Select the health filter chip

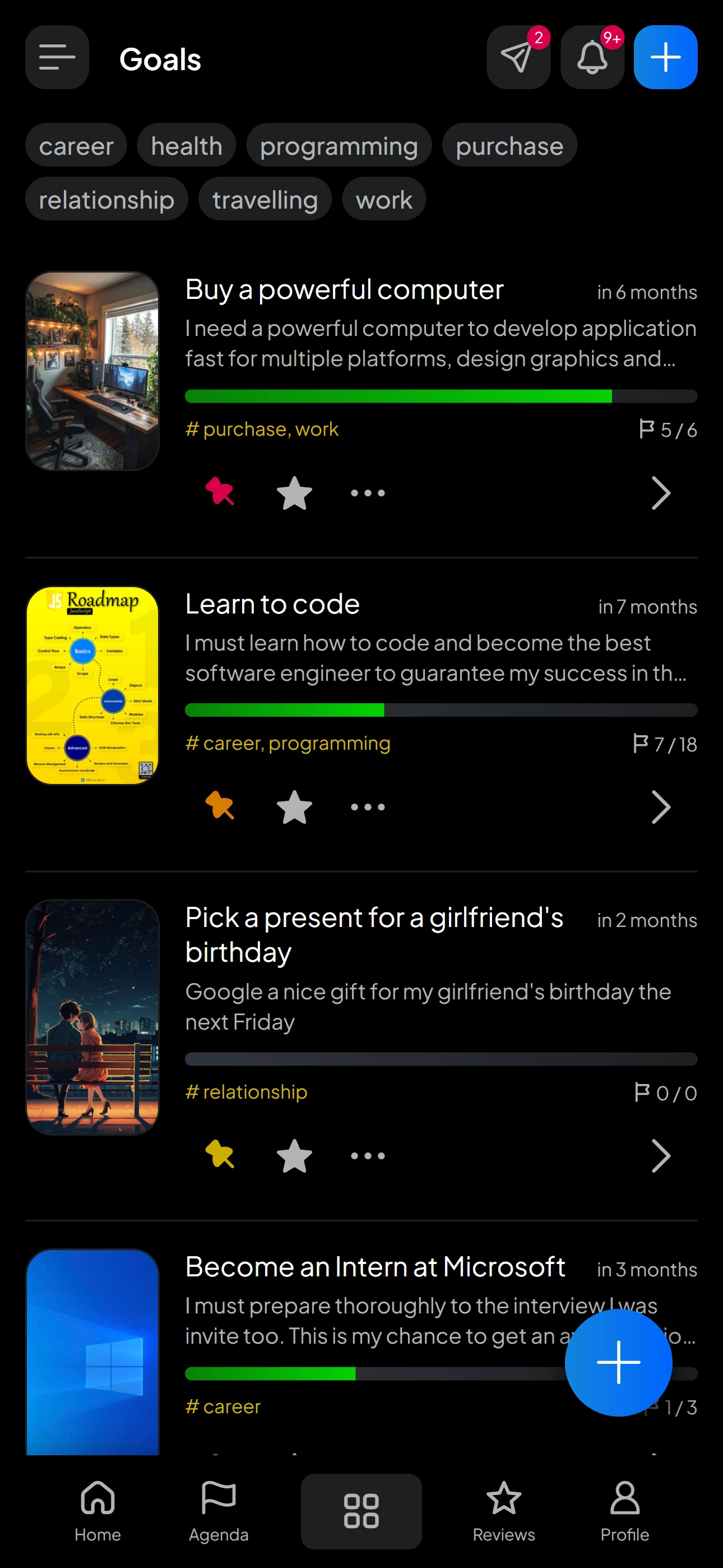tap(186, 145)
